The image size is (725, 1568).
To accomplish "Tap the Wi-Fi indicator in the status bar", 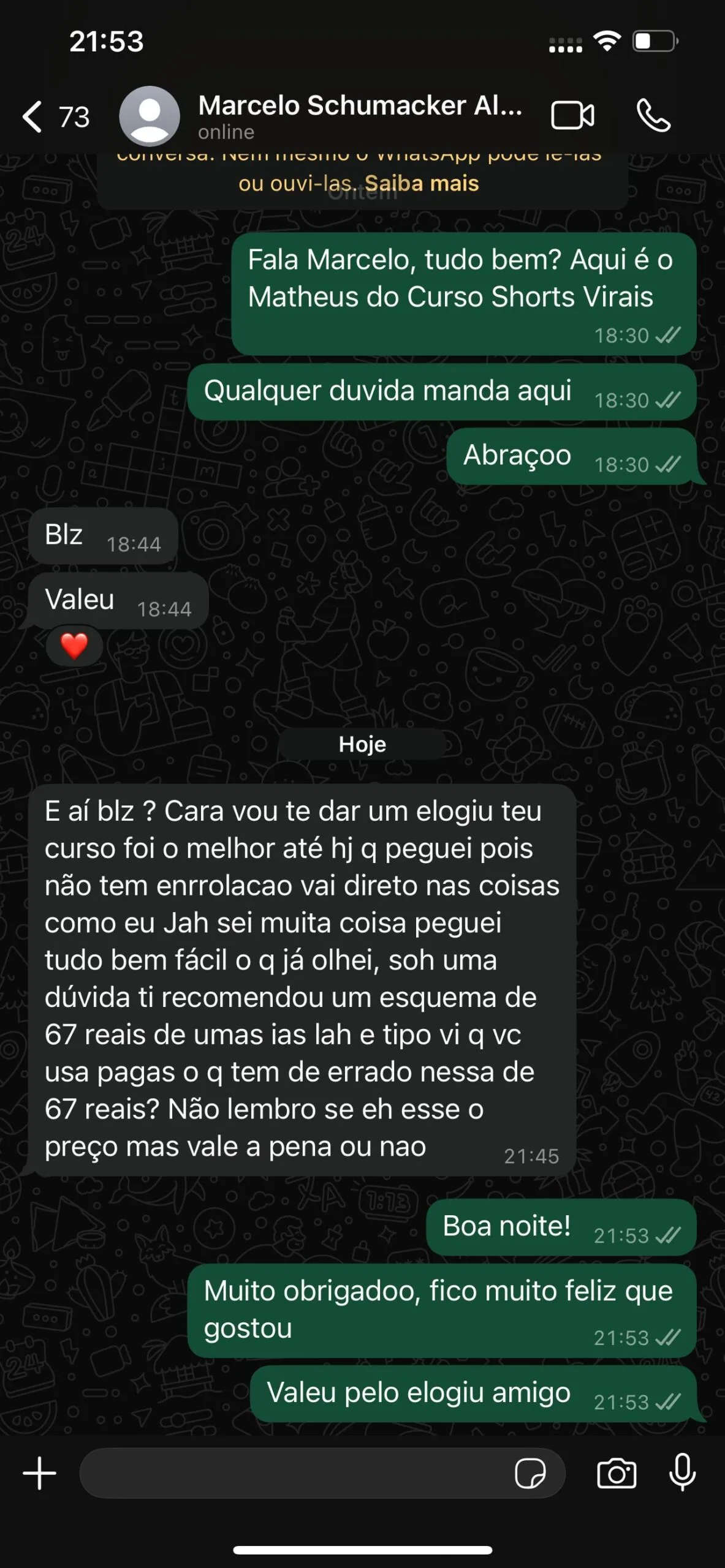I will 607,42.
